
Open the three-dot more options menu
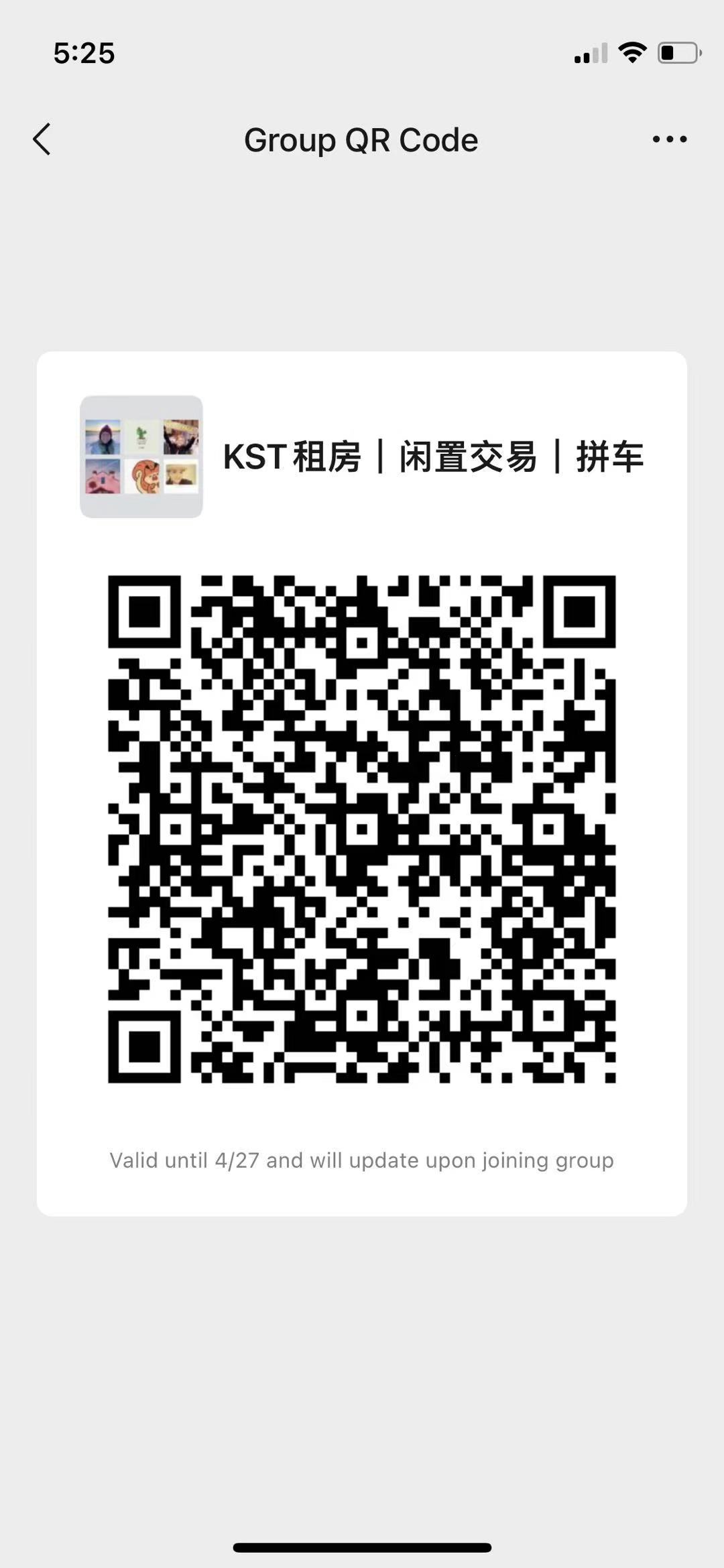pyautogui.click(x=670, y=139)
